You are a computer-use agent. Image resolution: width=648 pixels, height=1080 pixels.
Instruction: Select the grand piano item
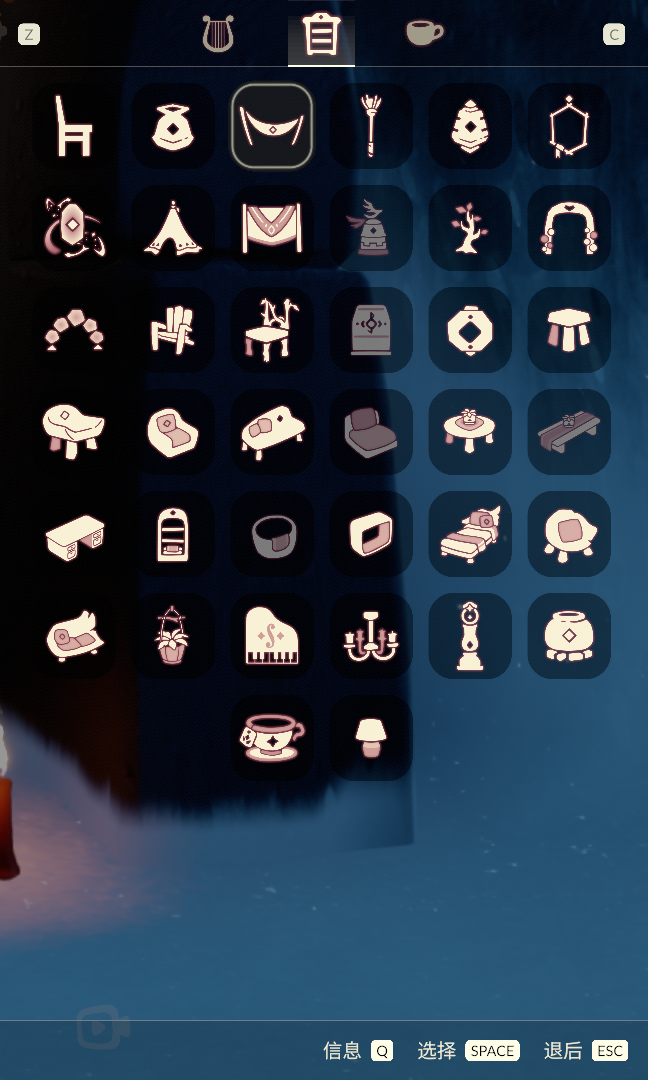pyautogui.click(x=272, y=637)
